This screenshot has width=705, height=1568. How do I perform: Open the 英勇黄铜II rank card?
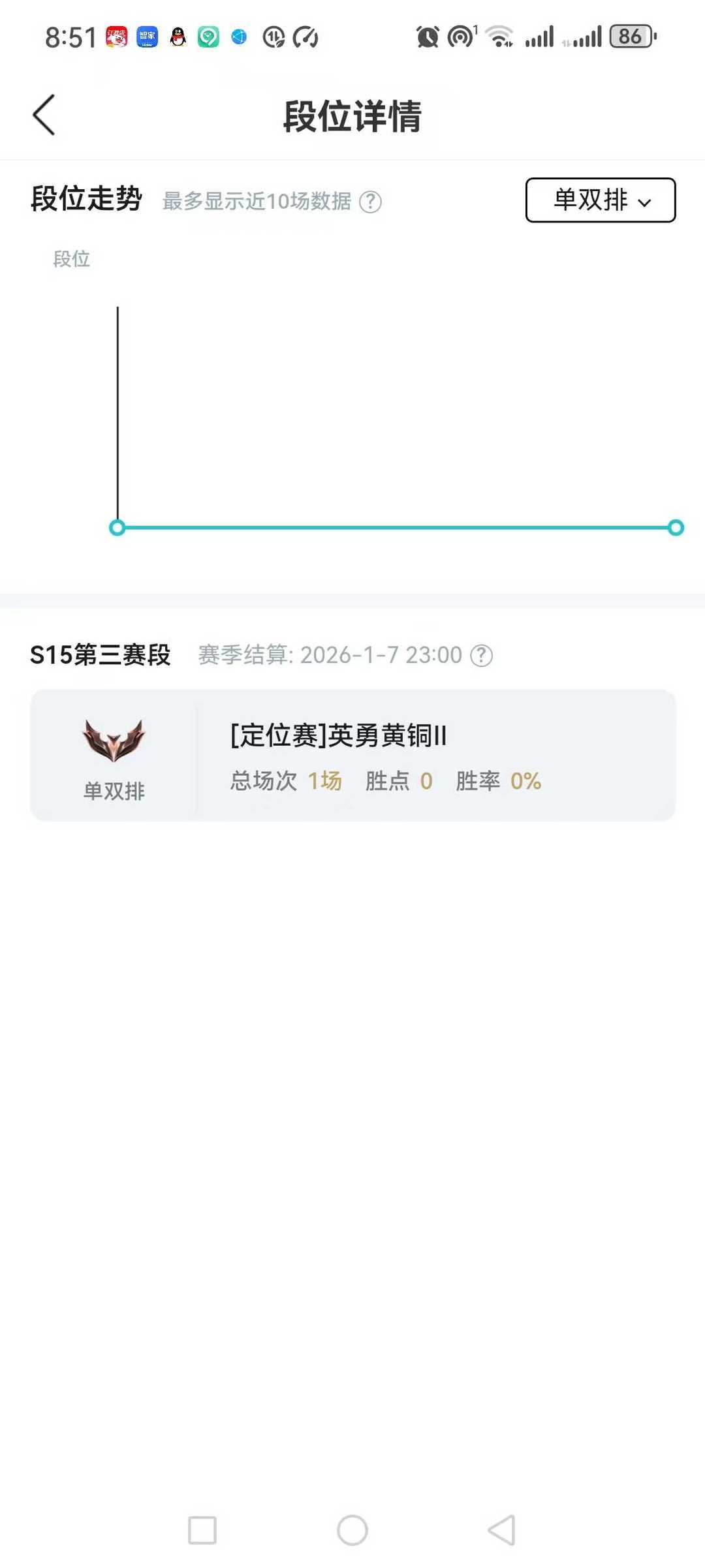pos(352,755)
